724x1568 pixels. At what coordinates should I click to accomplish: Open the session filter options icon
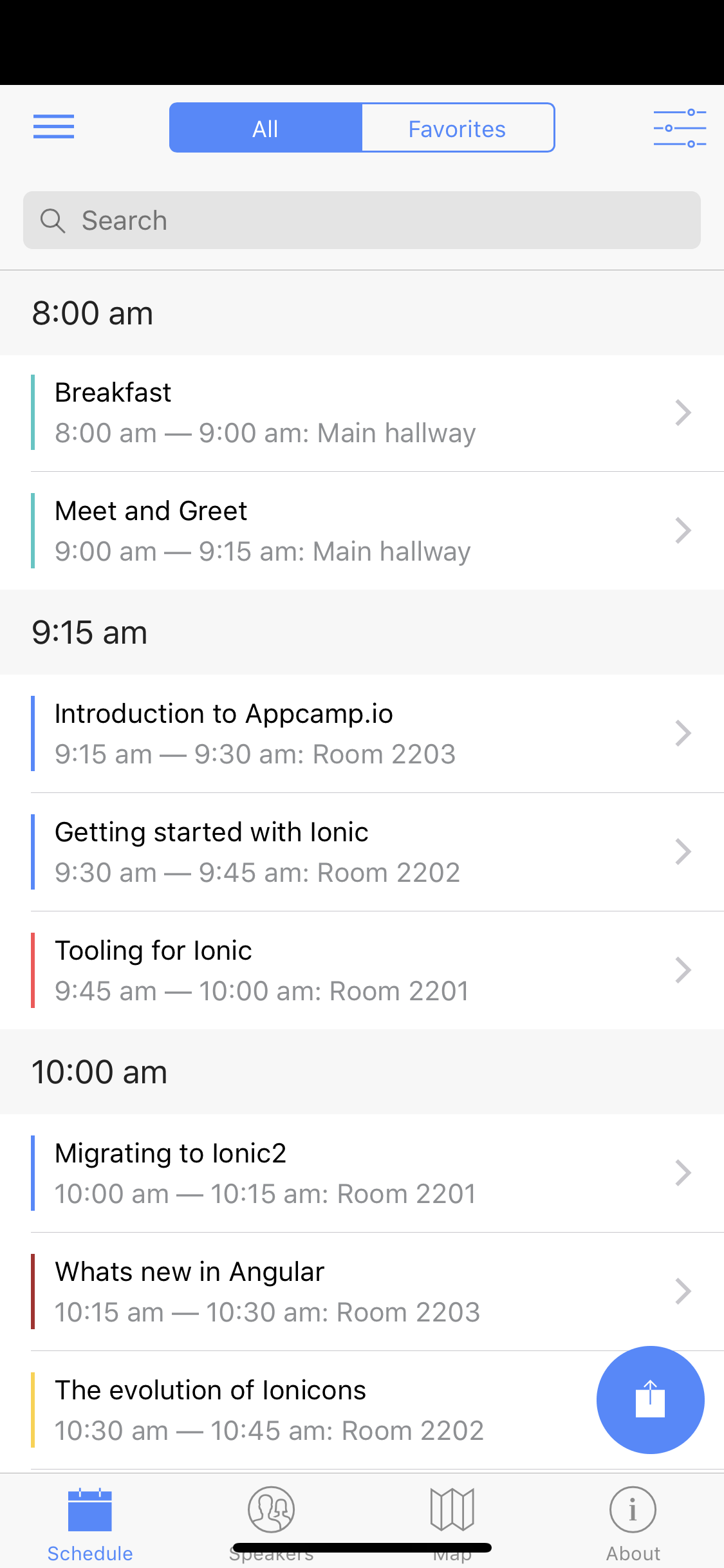pos(680,127)
